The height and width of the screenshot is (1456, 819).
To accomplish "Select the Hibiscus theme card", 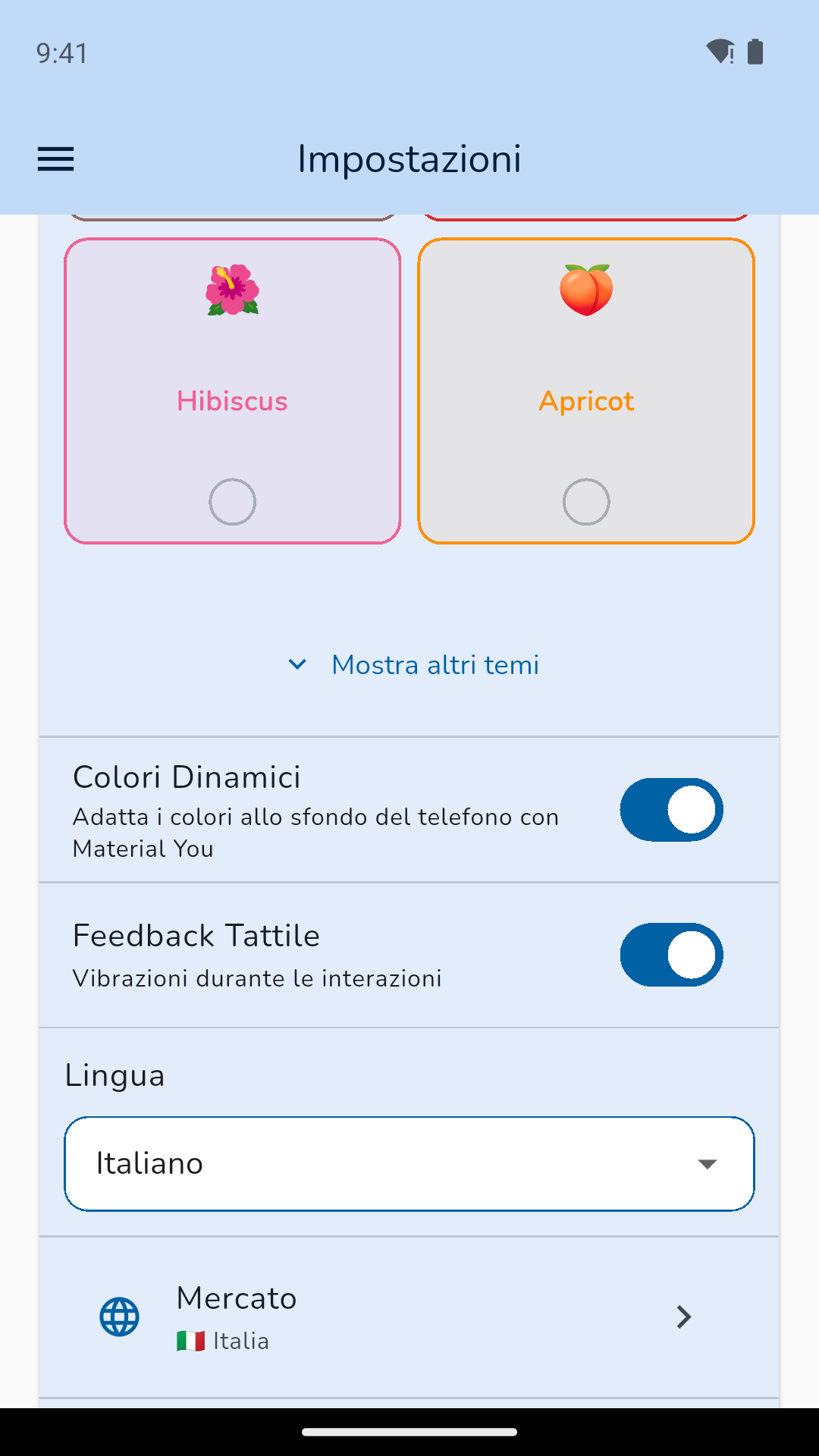I will 232,391.
